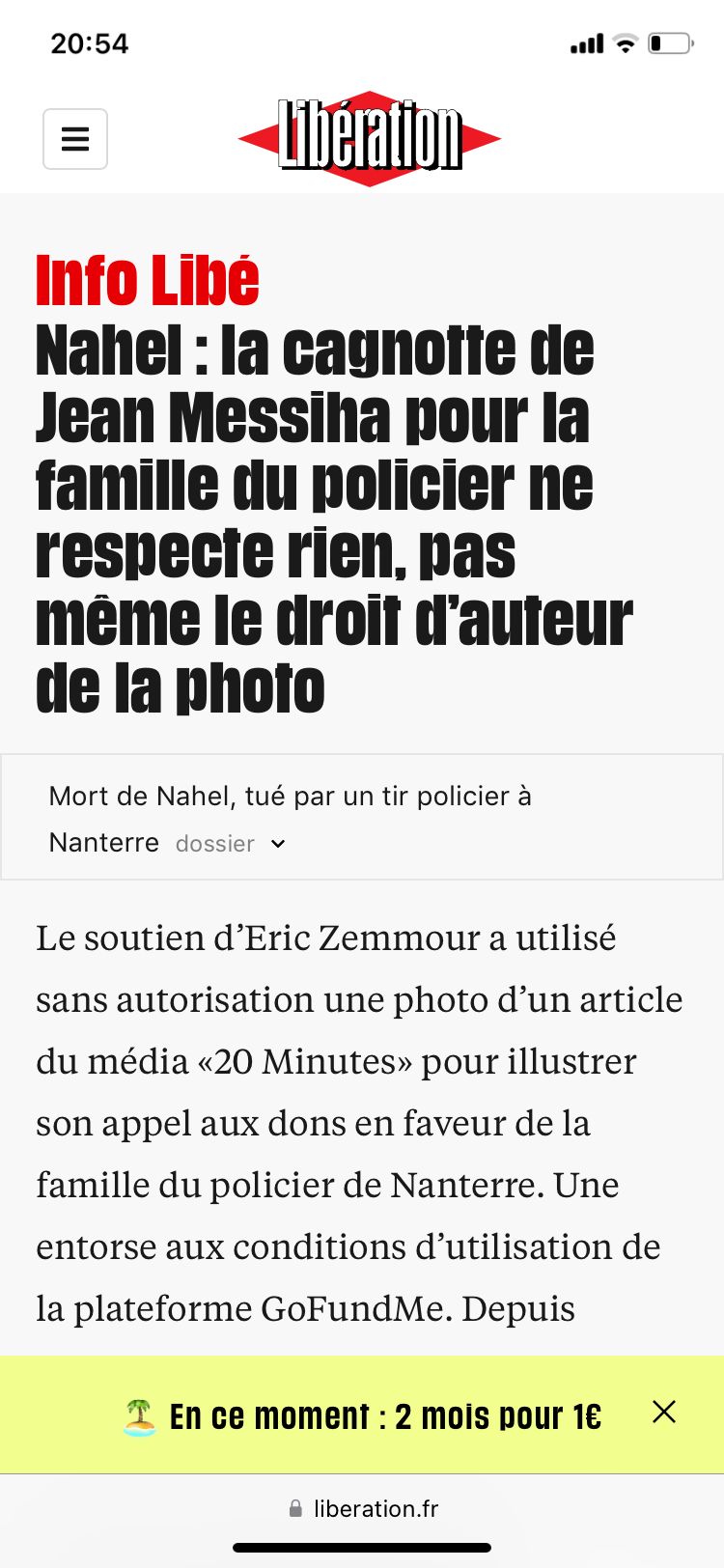Open the hamburger menu button
This screenshot has width=724, height=1568.
point(75,139)
